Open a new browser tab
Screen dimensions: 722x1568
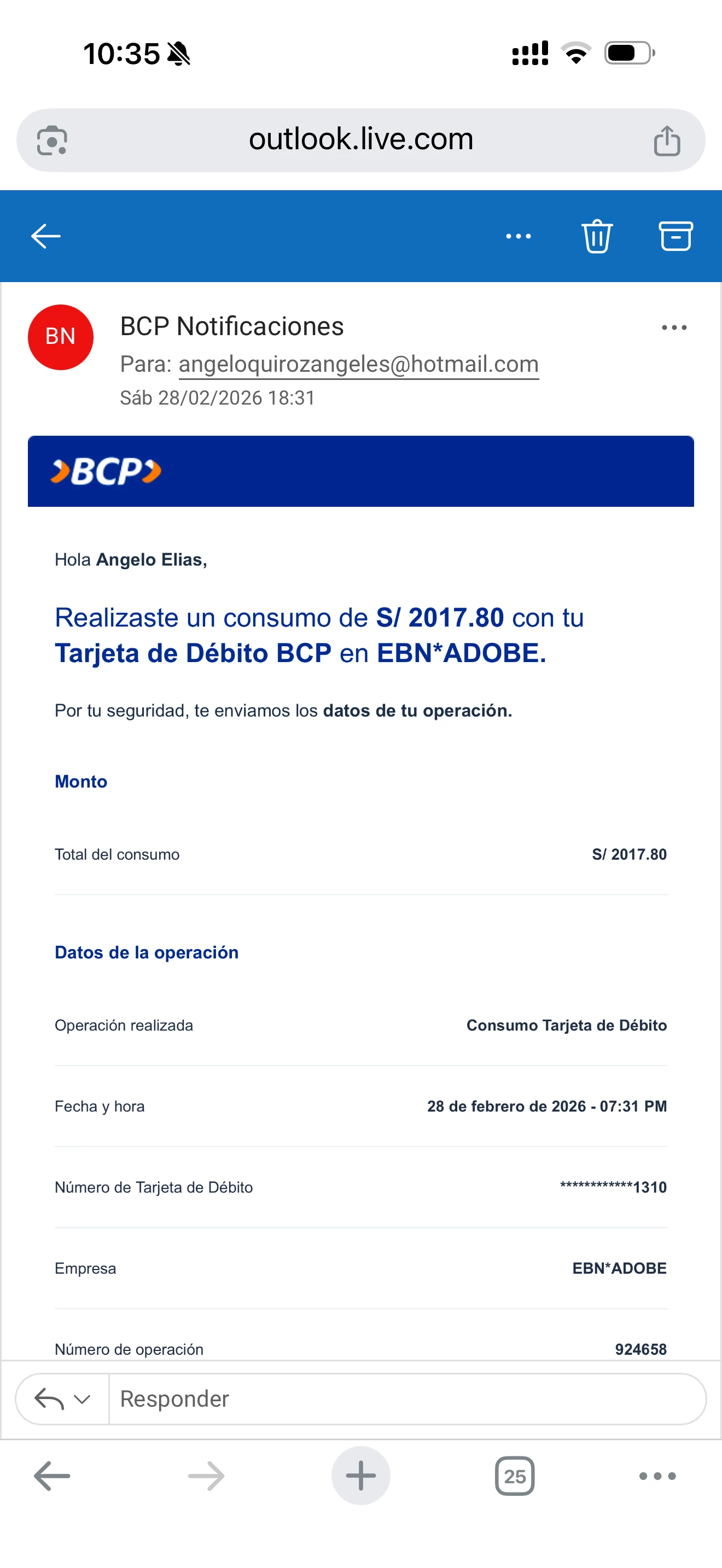(x=360, y=1476)
